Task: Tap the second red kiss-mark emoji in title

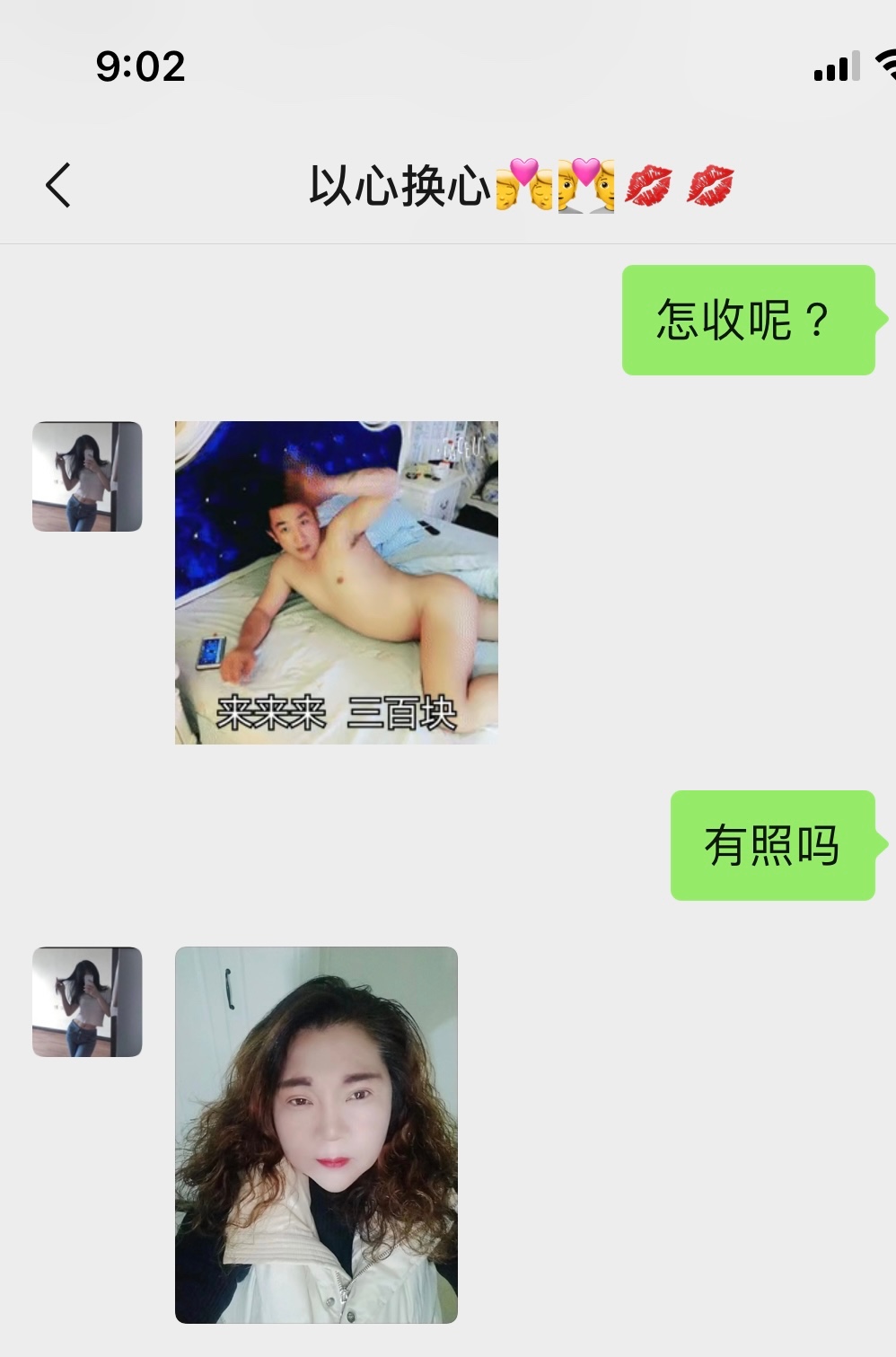Action: click(712, 184)
